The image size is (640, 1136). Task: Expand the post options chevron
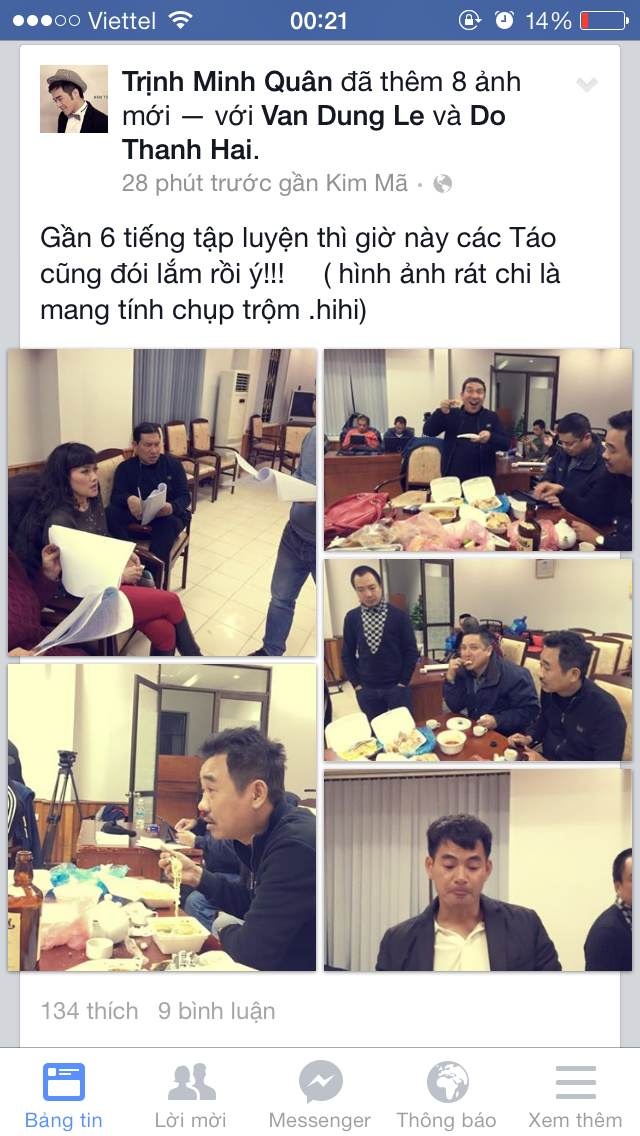(587, 86)
